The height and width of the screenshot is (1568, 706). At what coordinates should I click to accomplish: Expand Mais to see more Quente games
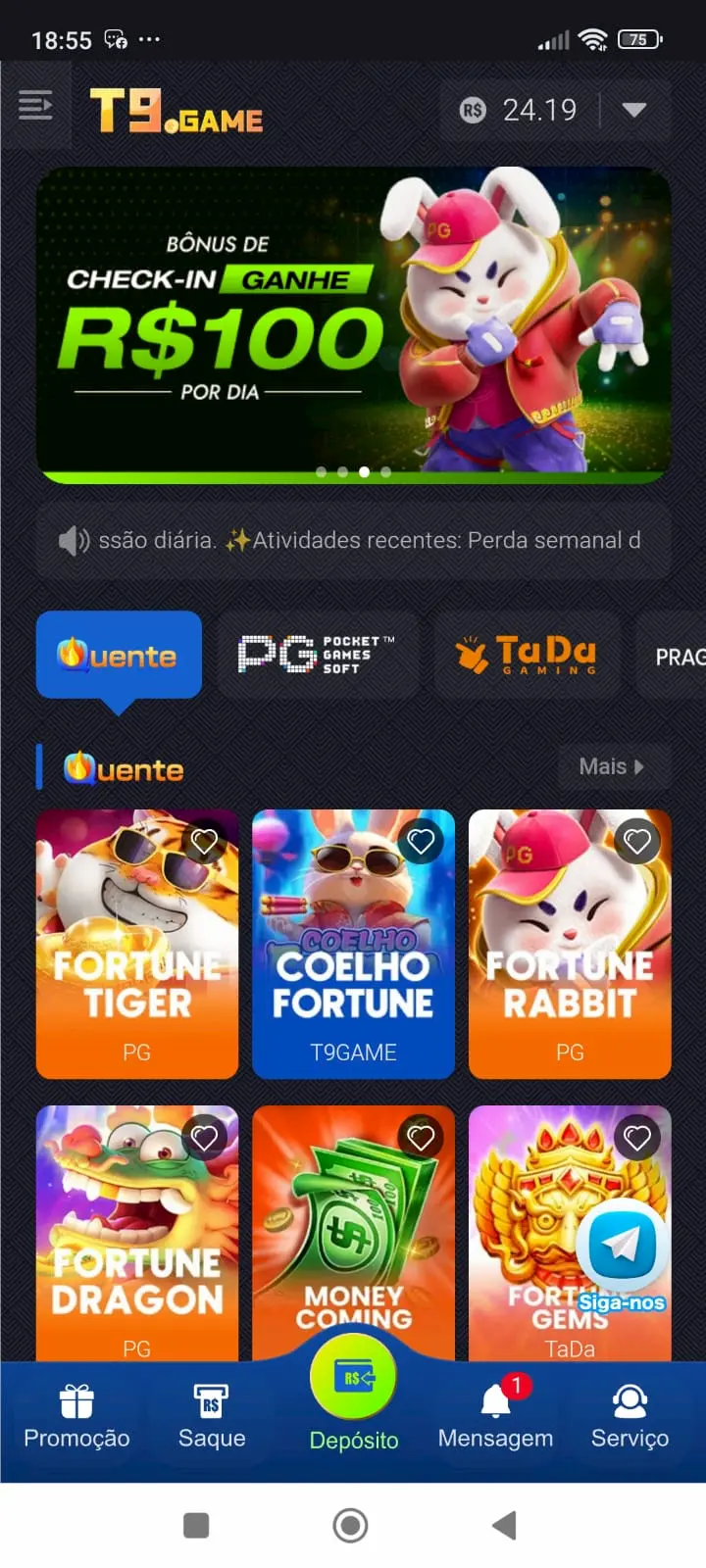point(613,766)
